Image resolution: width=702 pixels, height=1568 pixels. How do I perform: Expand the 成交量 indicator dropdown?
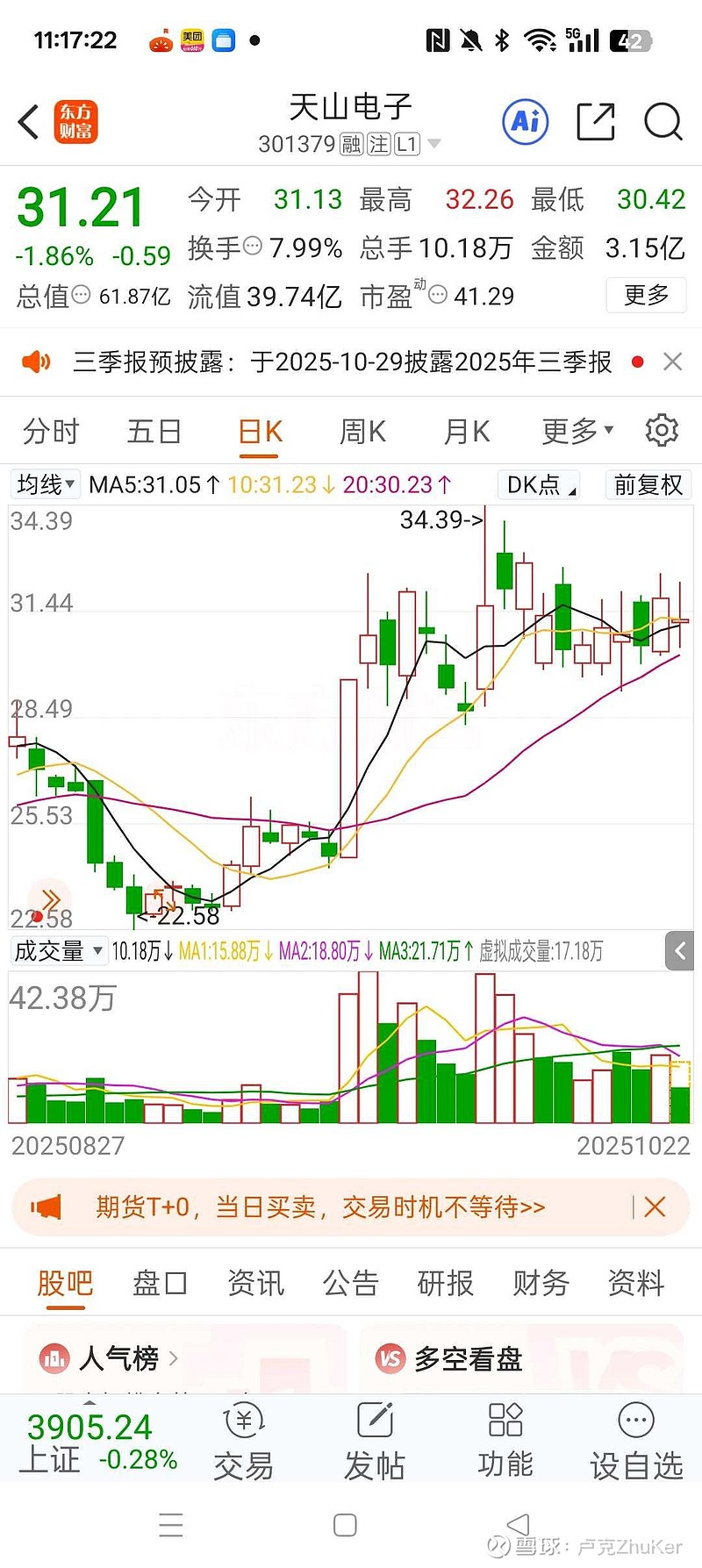[59, 951]
